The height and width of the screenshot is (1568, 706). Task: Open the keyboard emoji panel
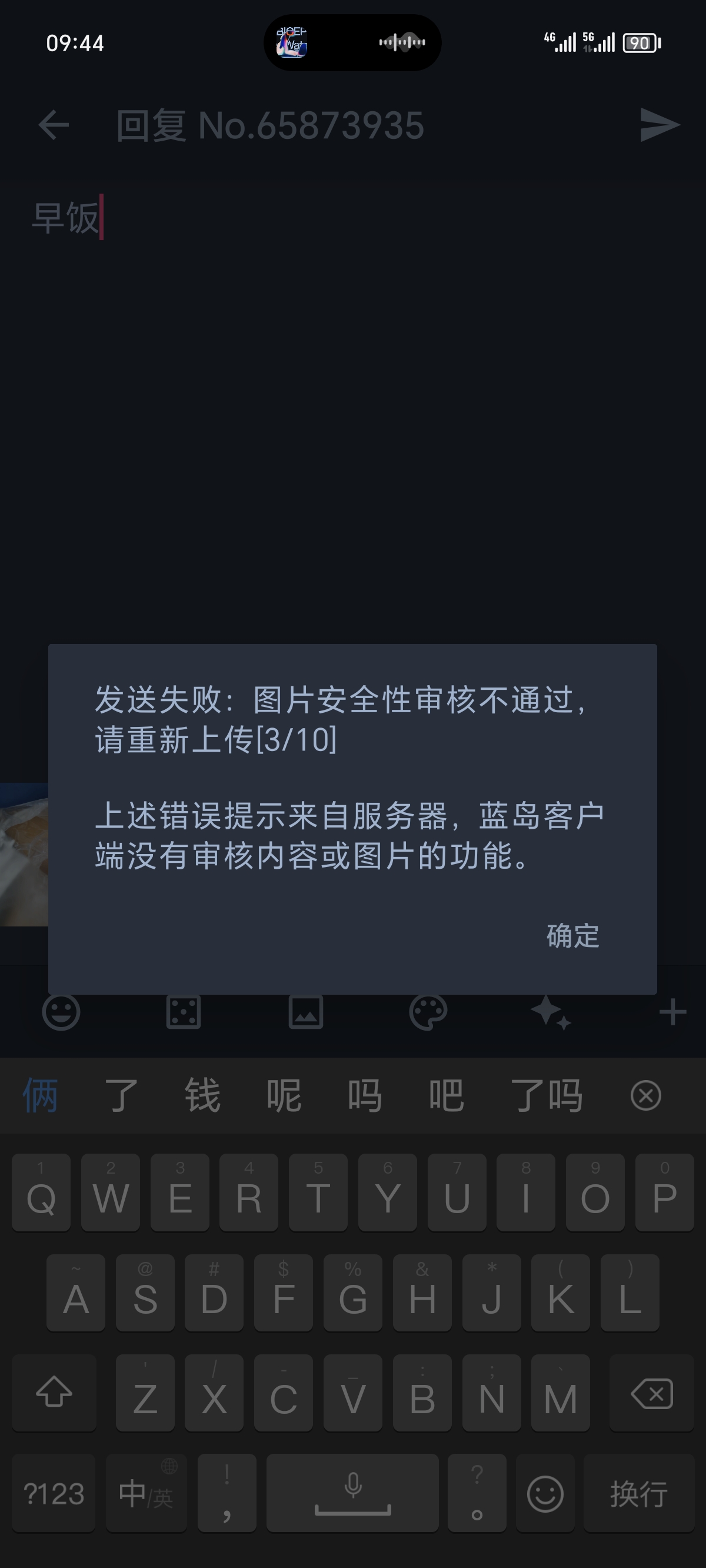[545, 1494]
